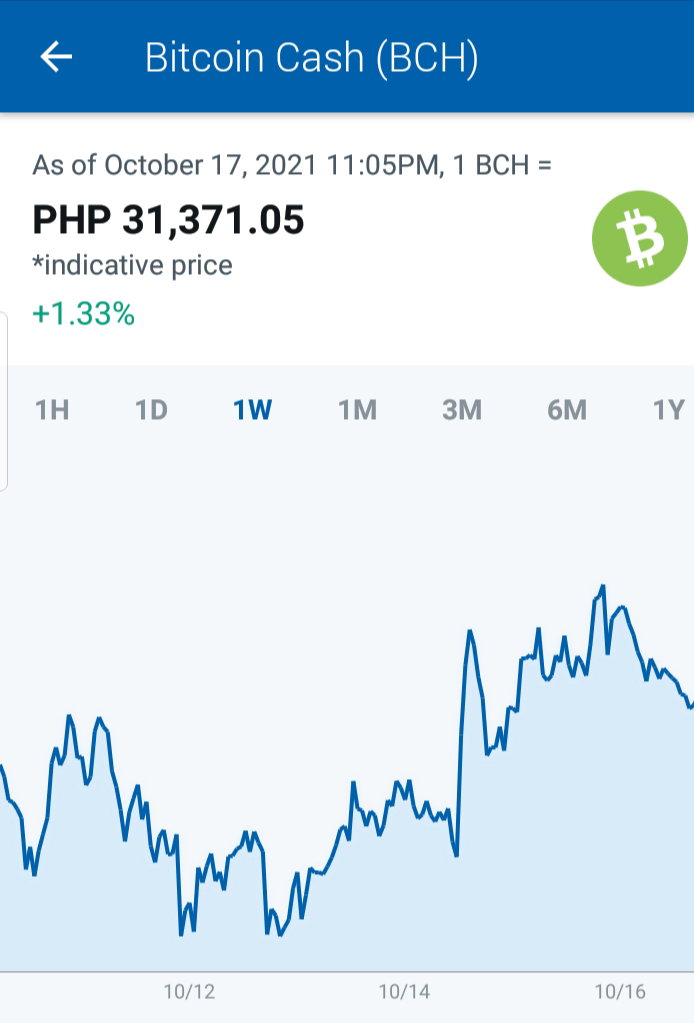Switch chart to the 1H range
The height and width of the screenshot is (1023, 694).
click(52, 410)
